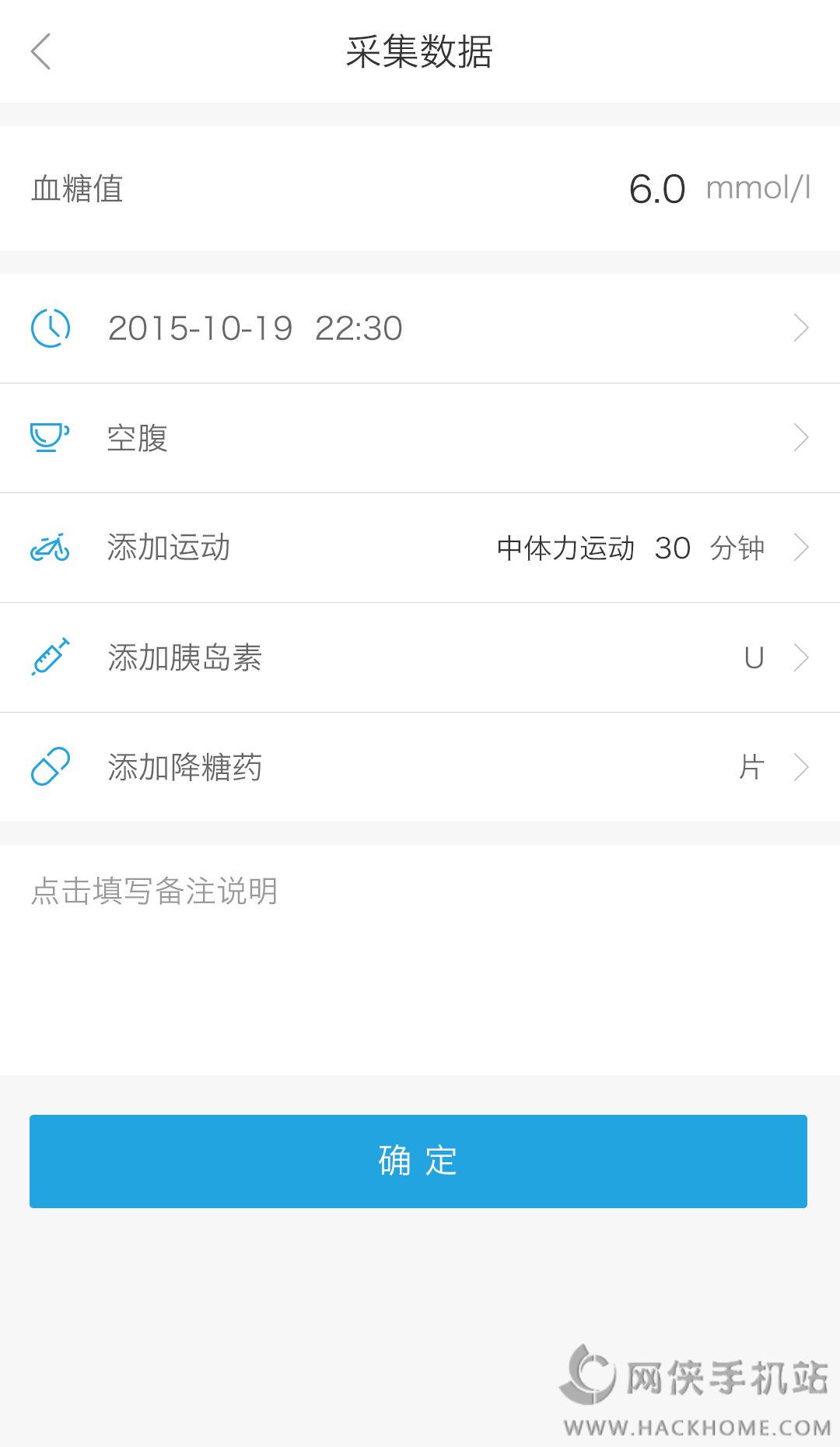Confirm with the 确定 button

click(x=418, y=1161)
